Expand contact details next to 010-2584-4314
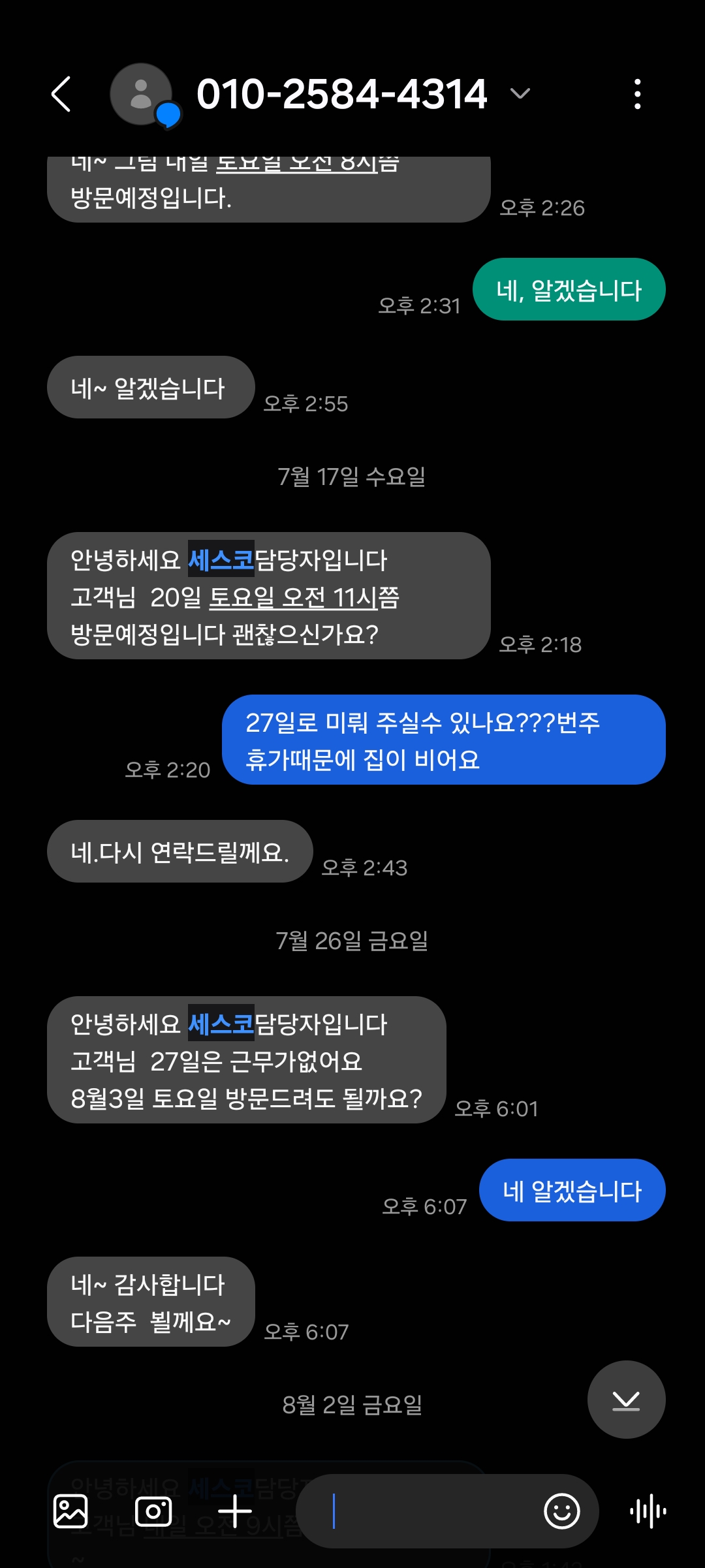 [x=520, y=94]
